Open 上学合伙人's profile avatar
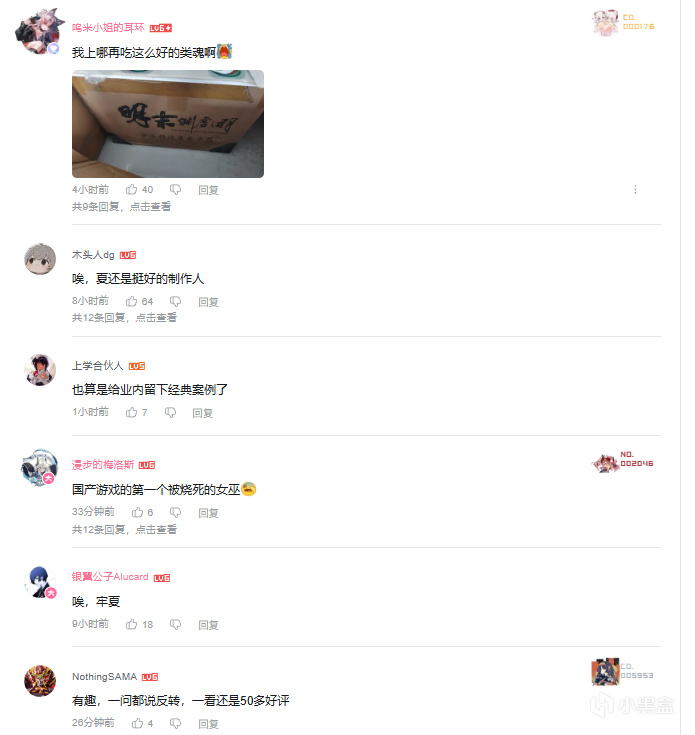Screen dimensions: 695x735 40,369
